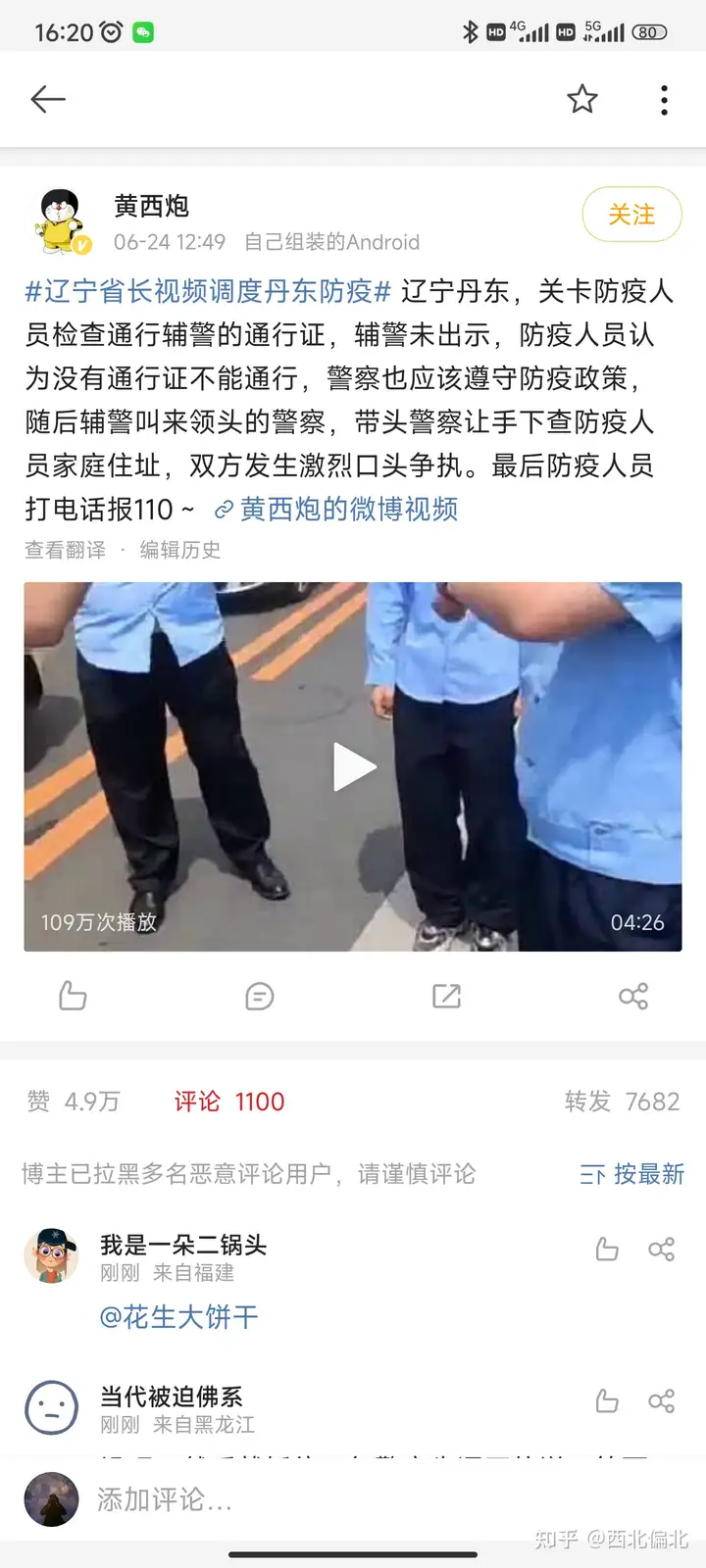Switch to the 转发 7682 tab
Viewport: 706px width, 1568px height.
click(x=622, y=1102)
